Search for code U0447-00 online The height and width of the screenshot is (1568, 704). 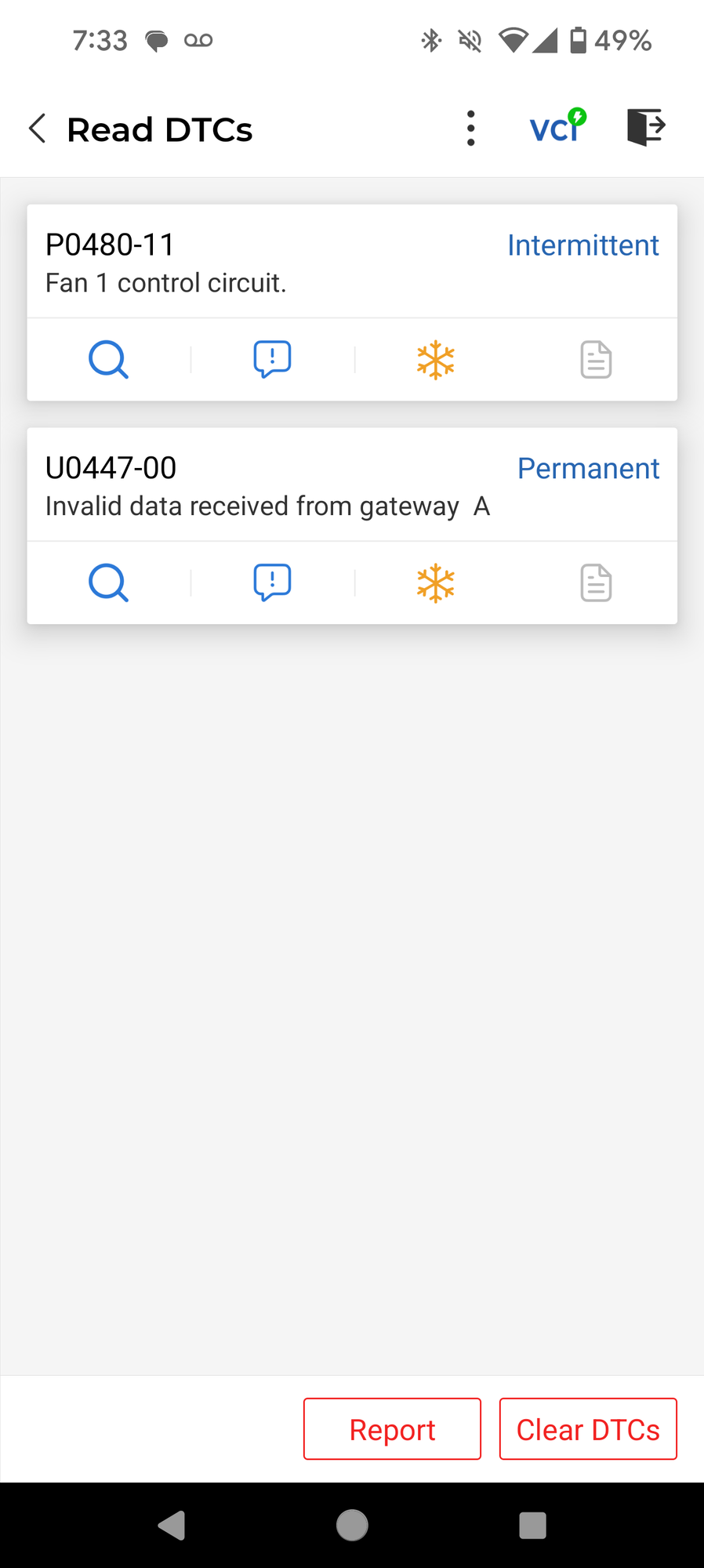coord(108,583)
